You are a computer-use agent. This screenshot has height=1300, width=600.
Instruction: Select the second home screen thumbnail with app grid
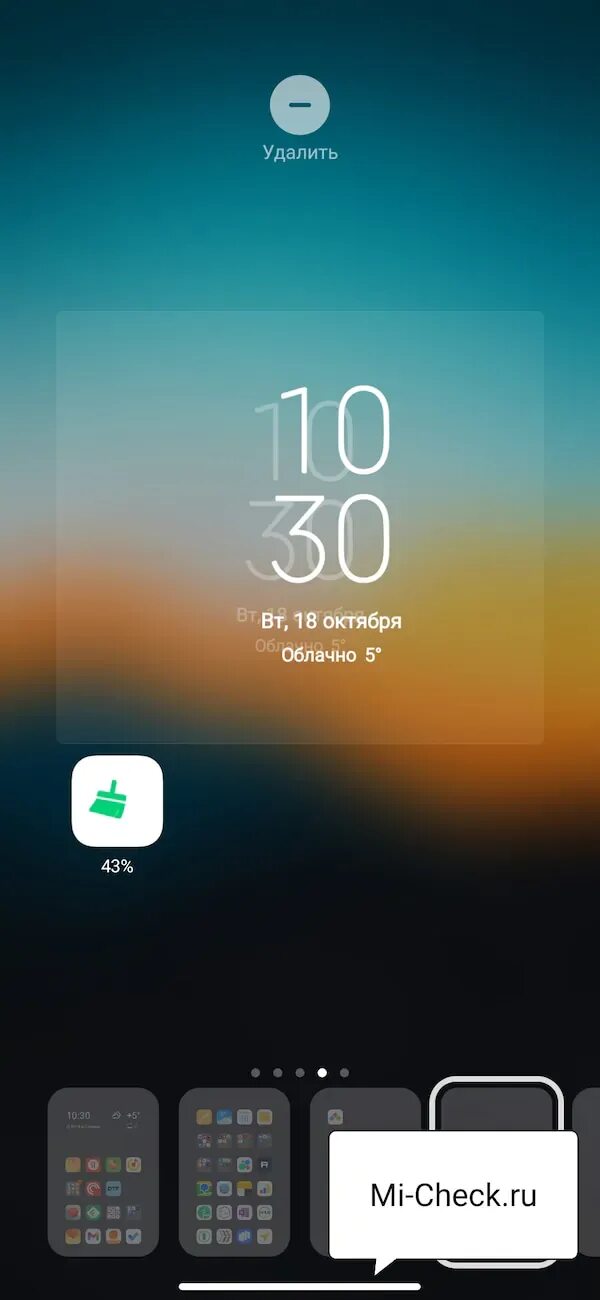[234, 1172]
